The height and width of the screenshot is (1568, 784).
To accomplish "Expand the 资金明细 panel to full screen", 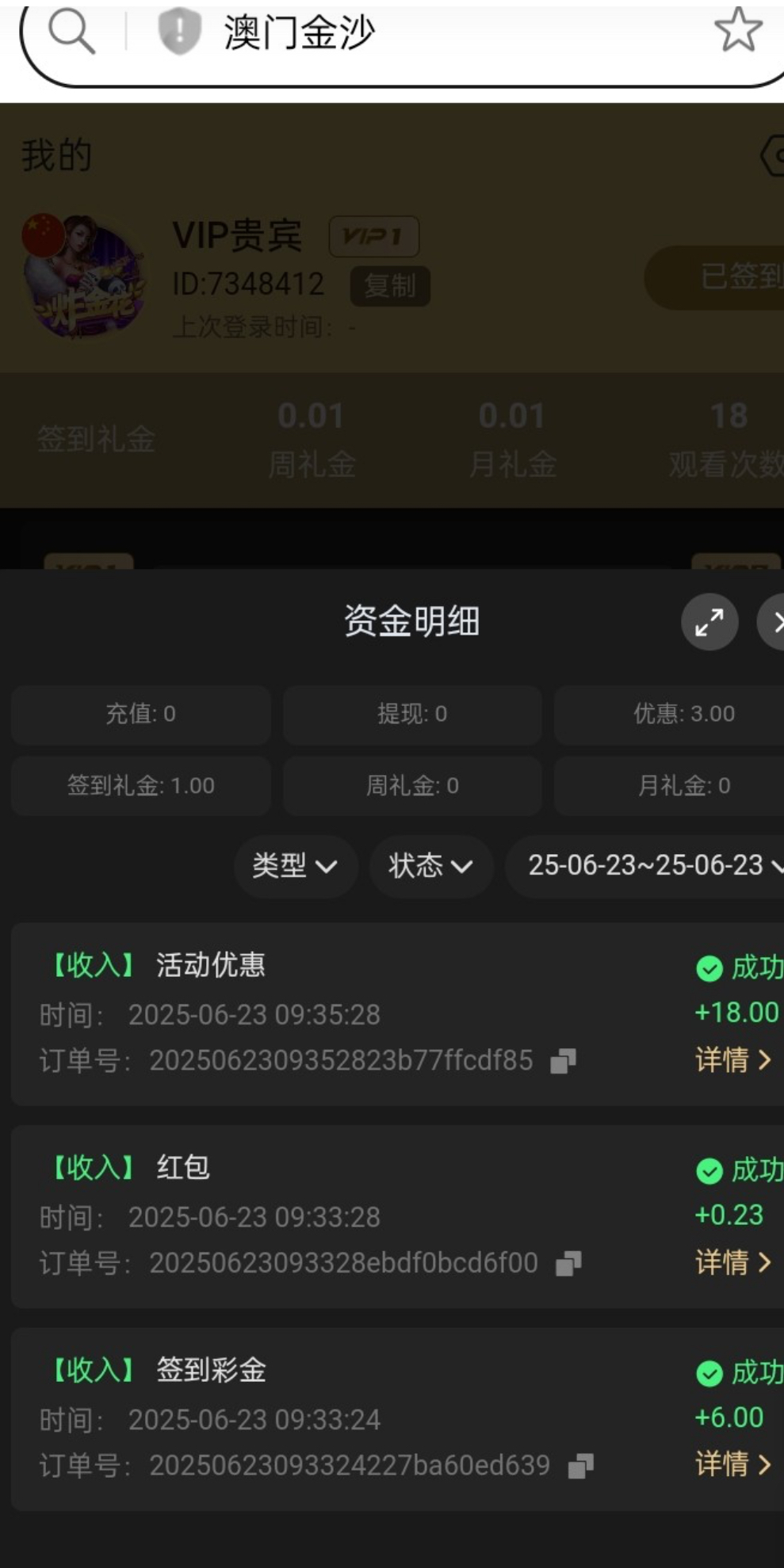I will click(709, 622).
